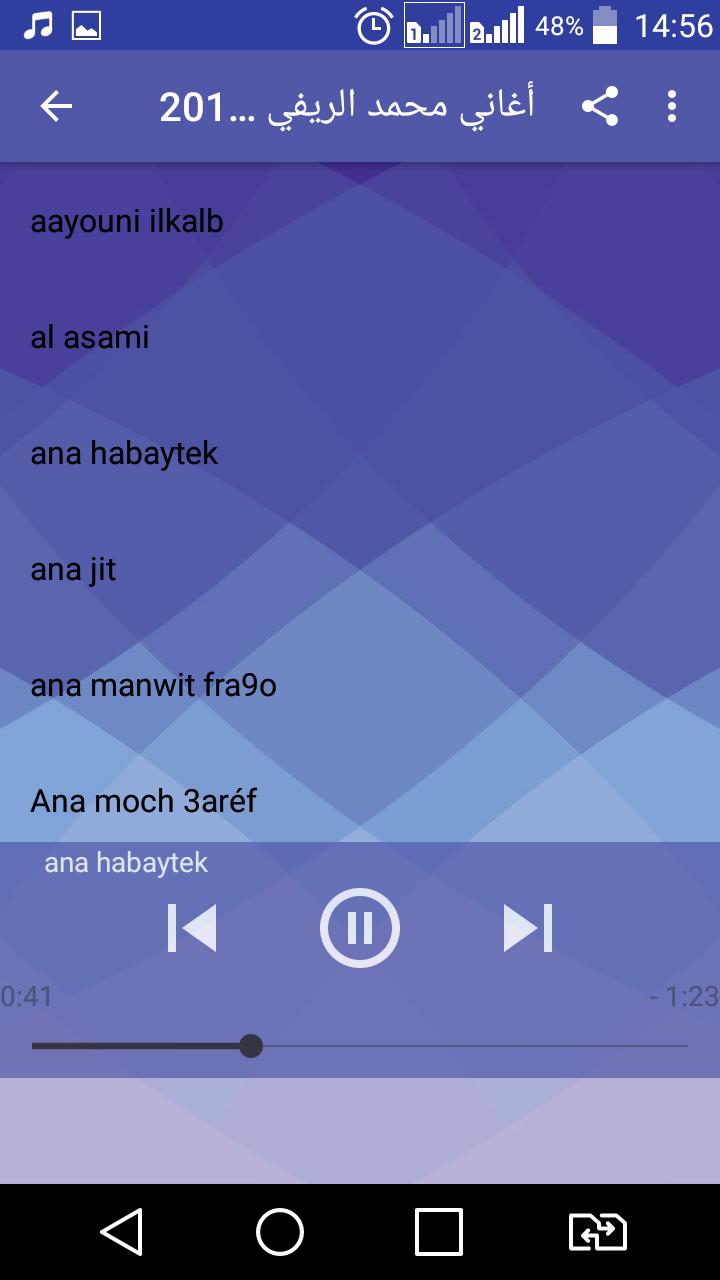Image resolution: width=720 pixels, height=1280 pixels.
Task: Share this song list
Action: pyautogui.click(x=600, y=106)
